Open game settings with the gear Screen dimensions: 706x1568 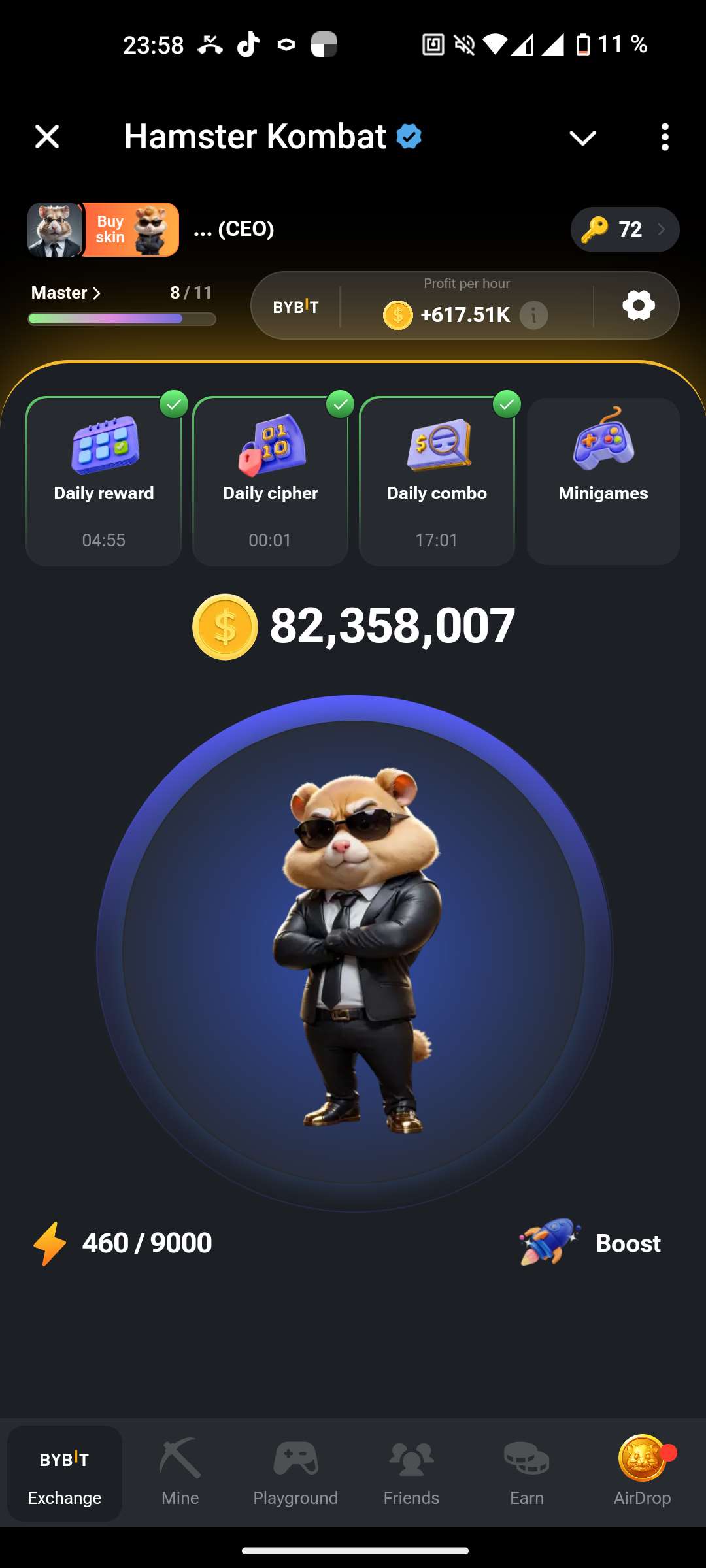point(639,305)
